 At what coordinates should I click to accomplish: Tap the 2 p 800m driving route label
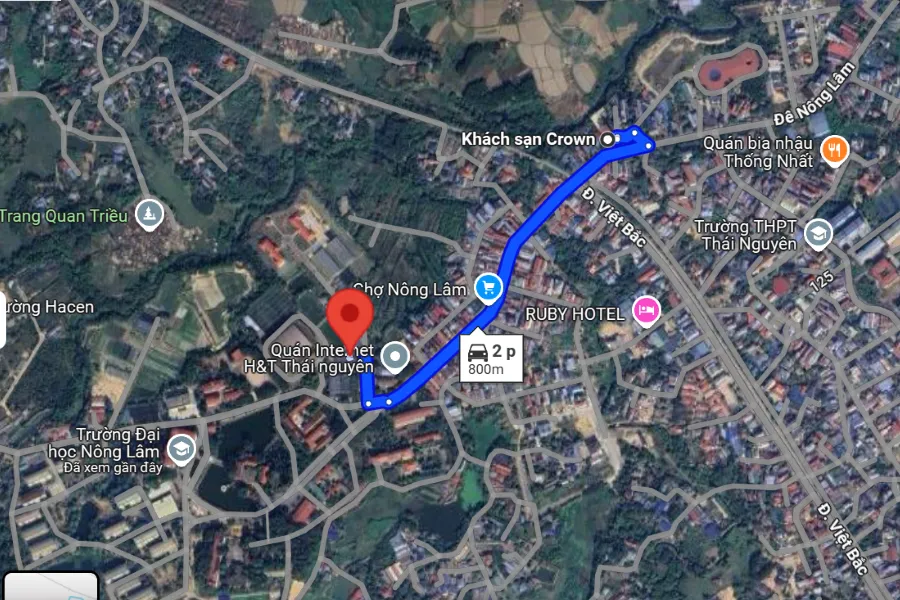(491, 358)
